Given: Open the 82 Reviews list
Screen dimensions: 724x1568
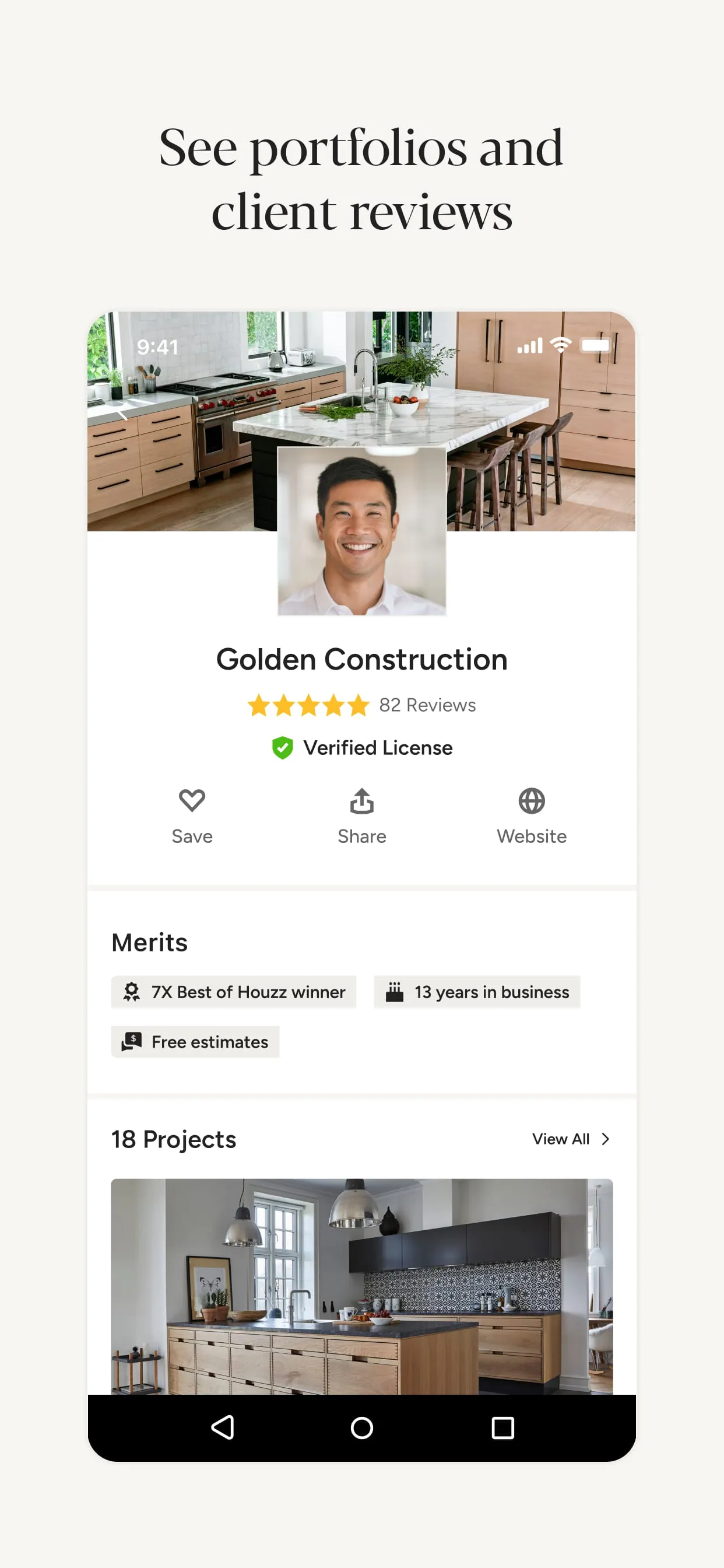Looking at the screenshot, I should coord(427,705).
